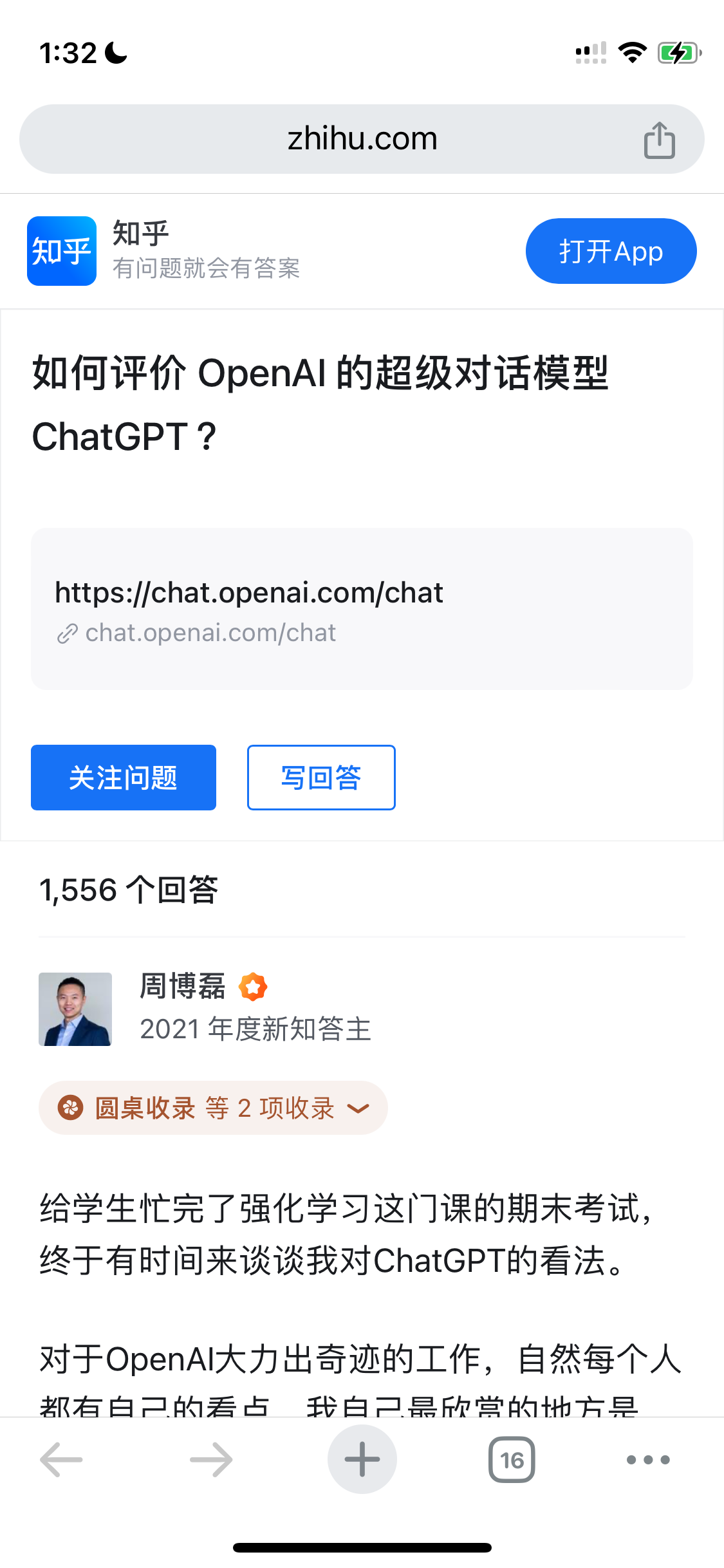This screenshot has width=724, height=1568.
Task: Tap the 知乎 logo in the banner
Action: point(62,251)
